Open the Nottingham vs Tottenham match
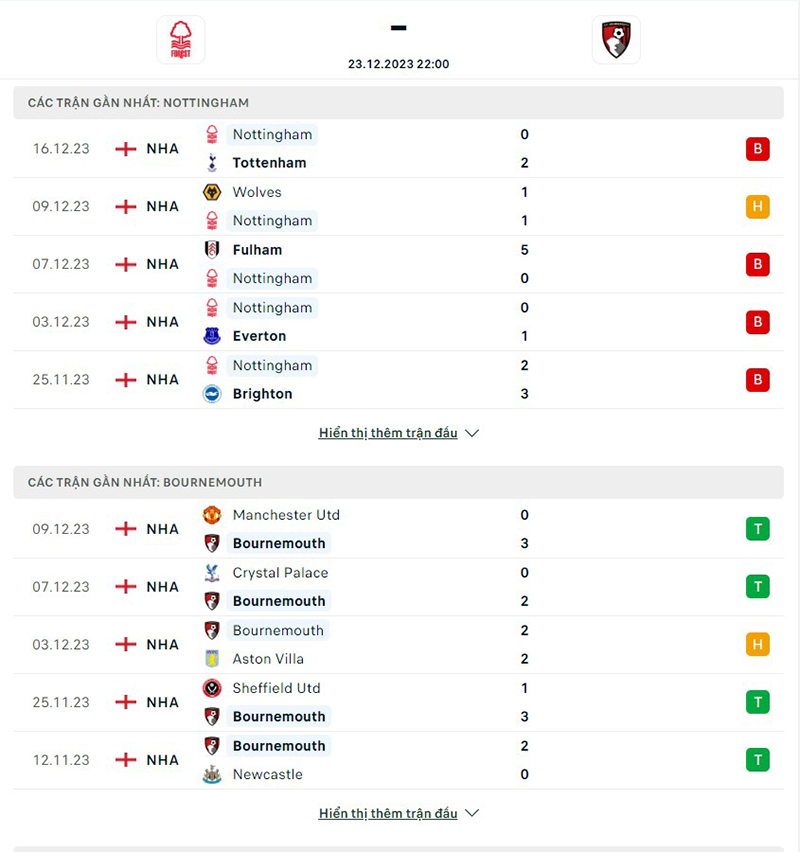Viewport: 800px width, 852px height. point(400,149)
